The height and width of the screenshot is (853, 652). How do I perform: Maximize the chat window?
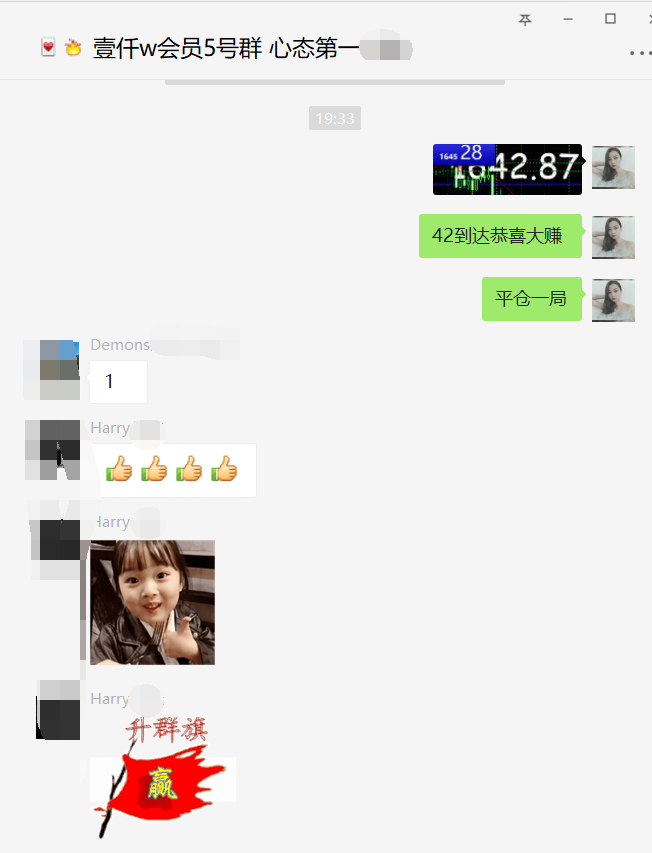tap(610, 19)
